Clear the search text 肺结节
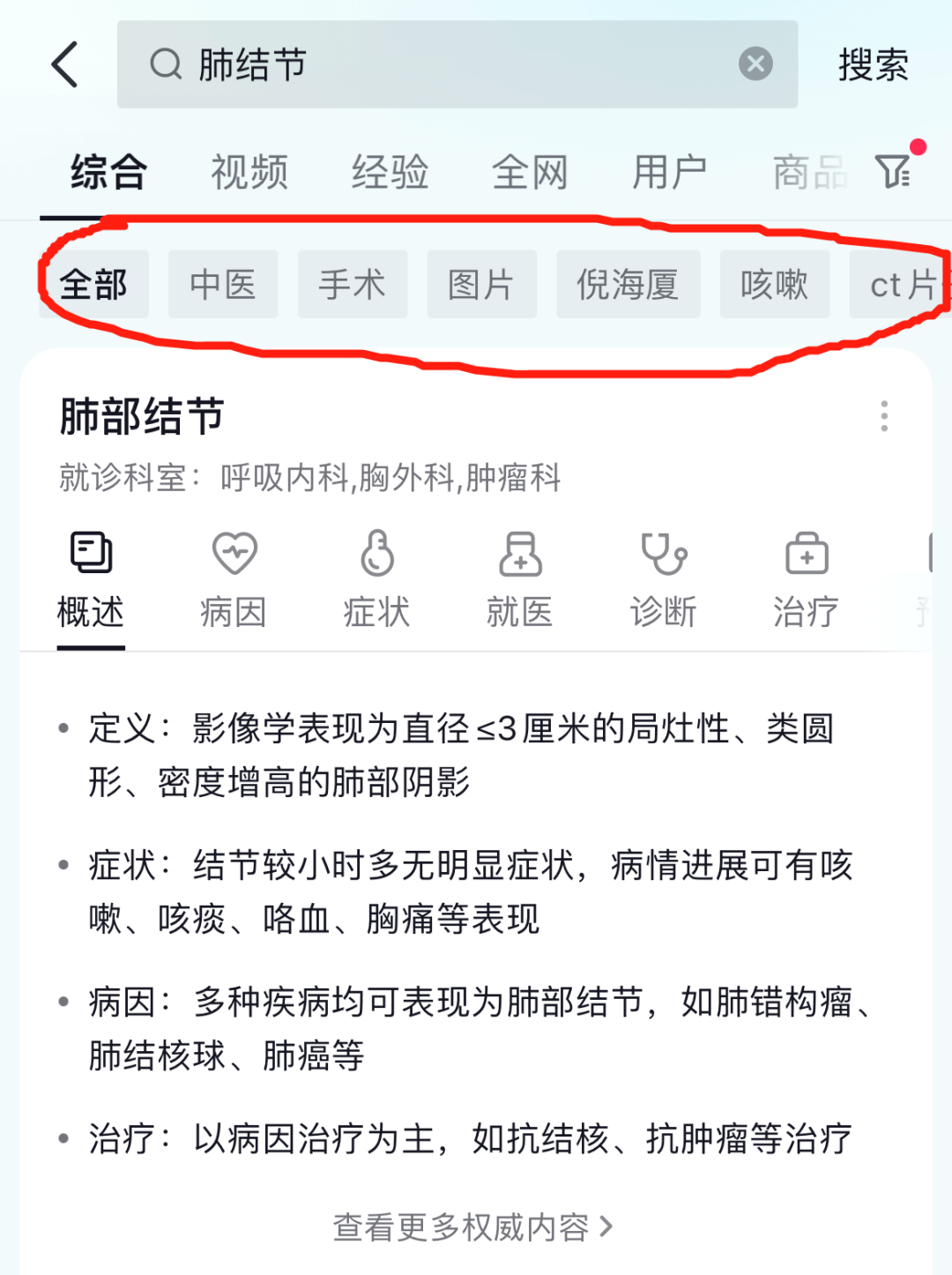Image resolution: width=952 pixels, height=1275 pixels. pyautogui.click(x=755, y=64)
